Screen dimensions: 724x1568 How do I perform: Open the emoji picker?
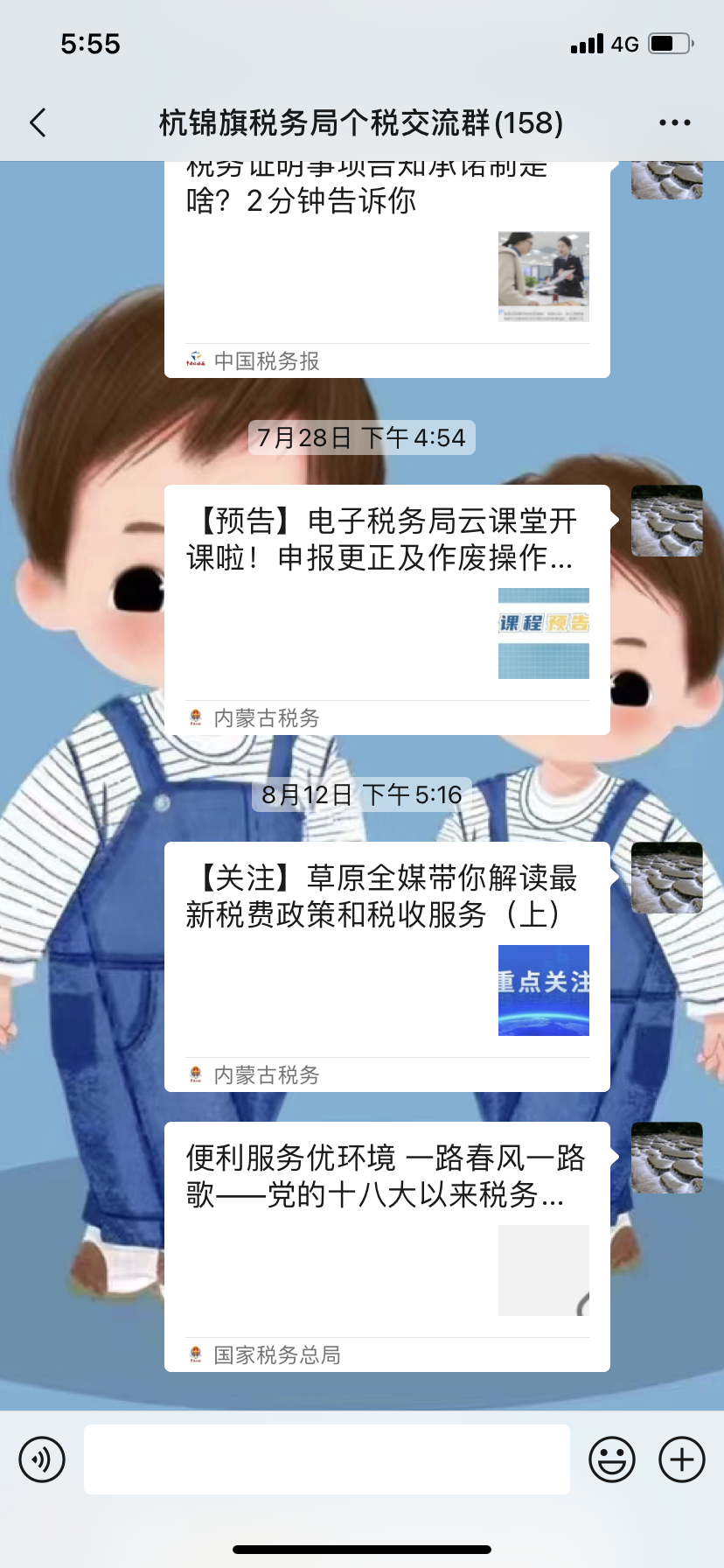611,1459
